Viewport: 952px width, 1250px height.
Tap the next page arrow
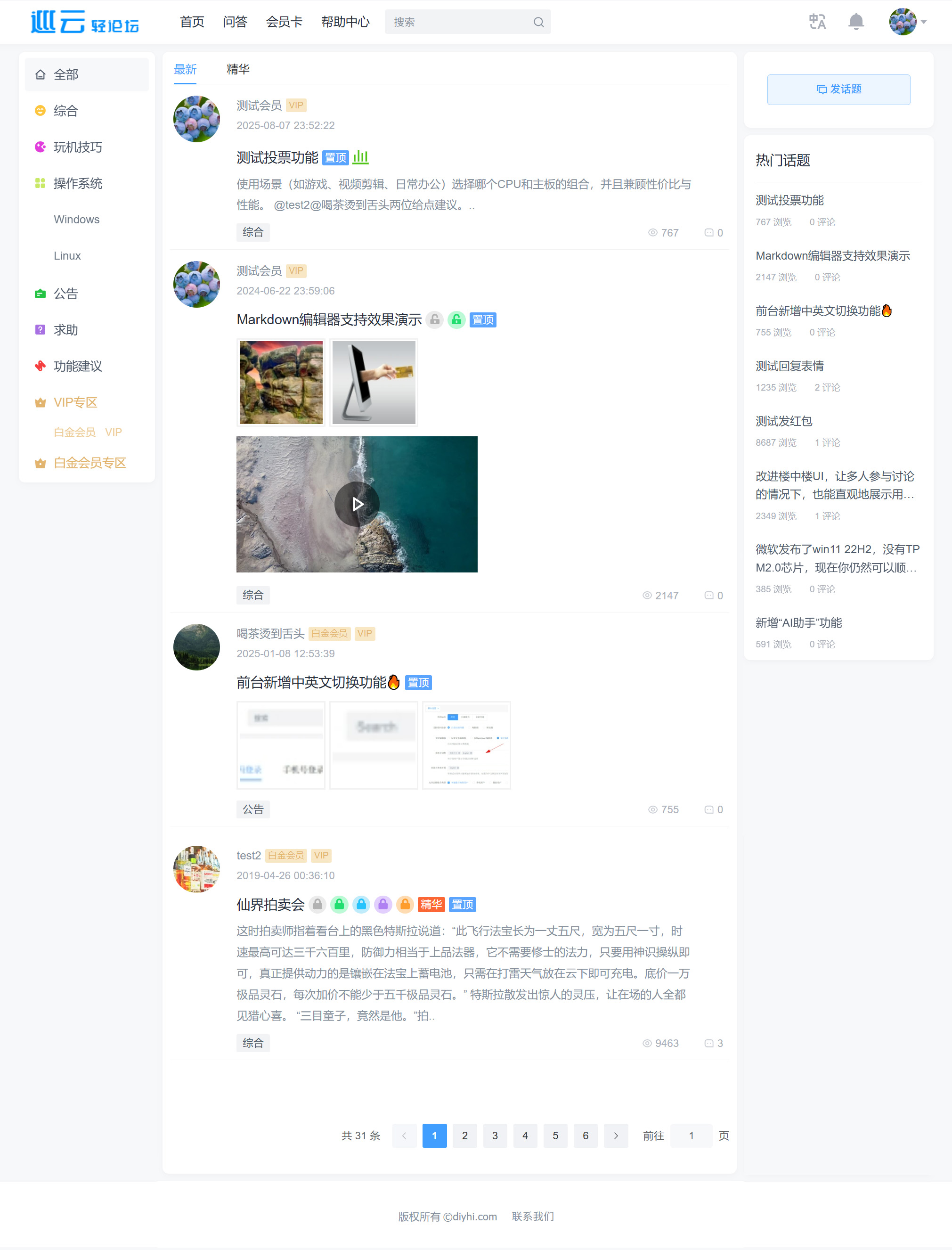[615, 1136]
